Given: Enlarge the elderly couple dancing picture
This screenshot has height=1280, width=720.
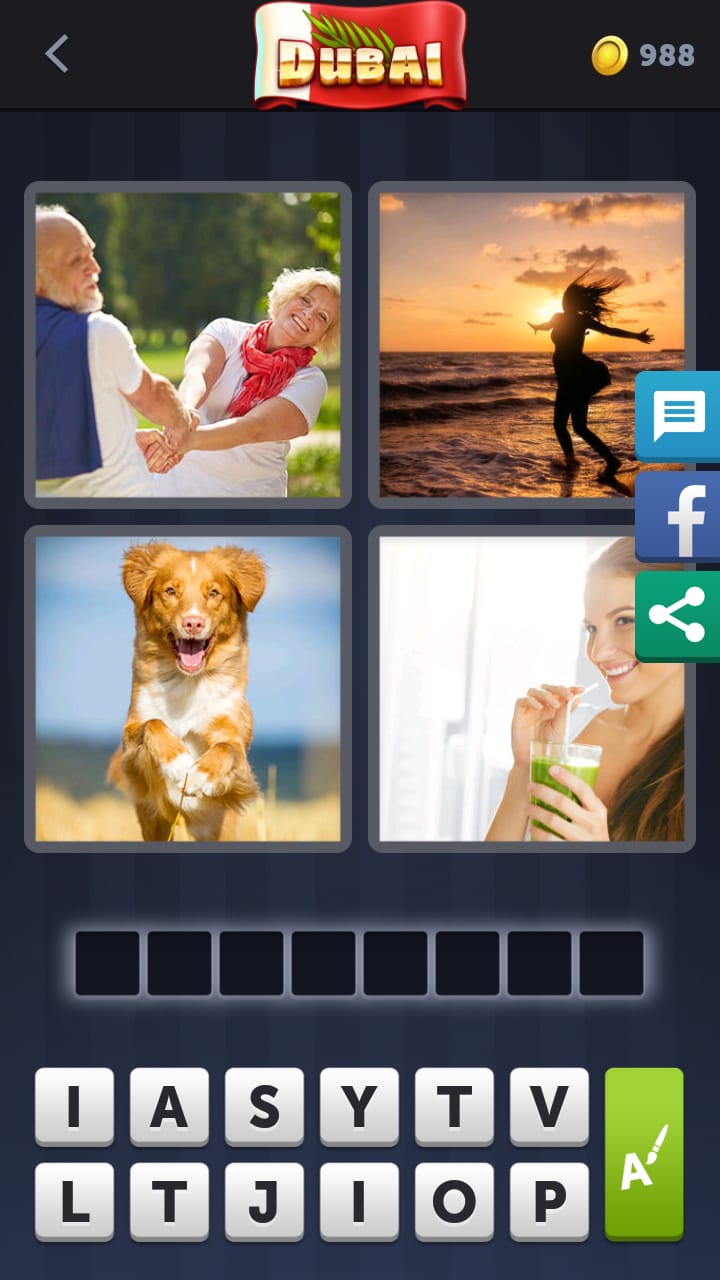Looking at the screenshot, I should [188, 345].
